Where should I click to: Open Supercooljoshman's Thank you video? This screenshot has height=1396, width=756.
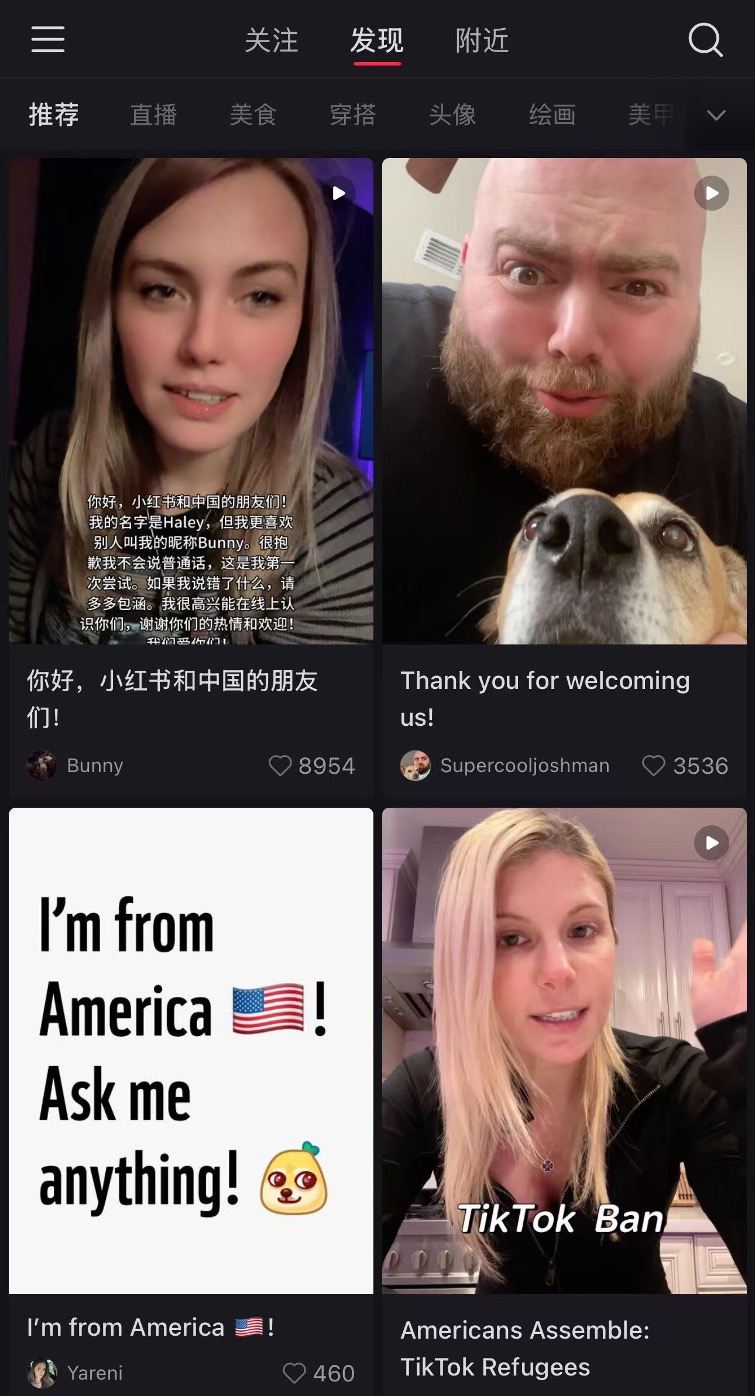[564, 400]
